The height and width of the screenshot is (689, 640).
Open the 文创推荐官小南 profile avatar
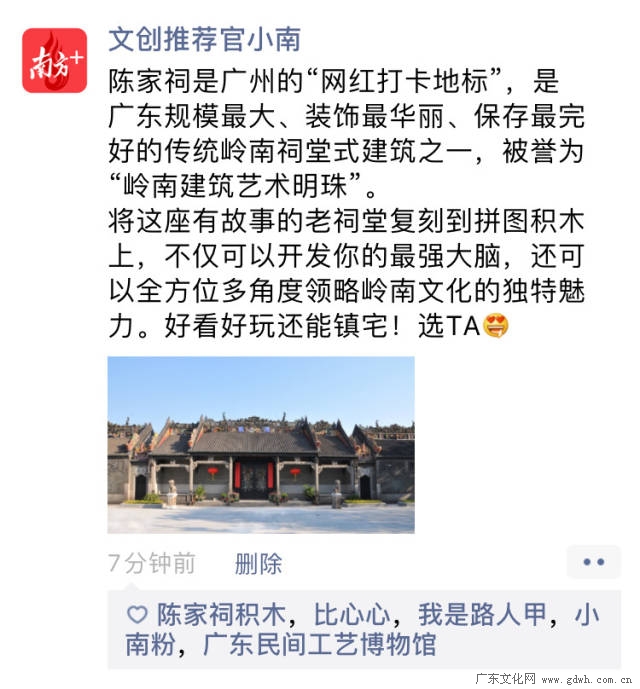point(54,60)
